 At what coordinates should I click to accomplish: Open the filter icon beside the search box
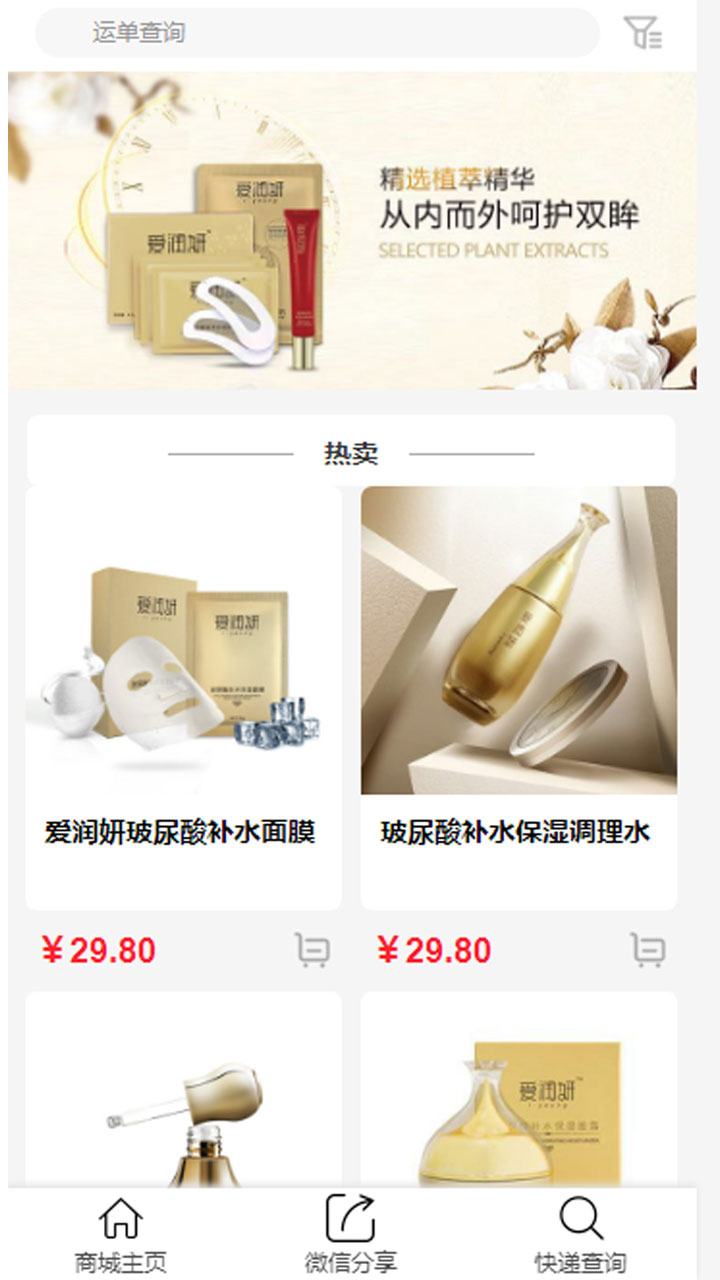[x=643, y=33]
